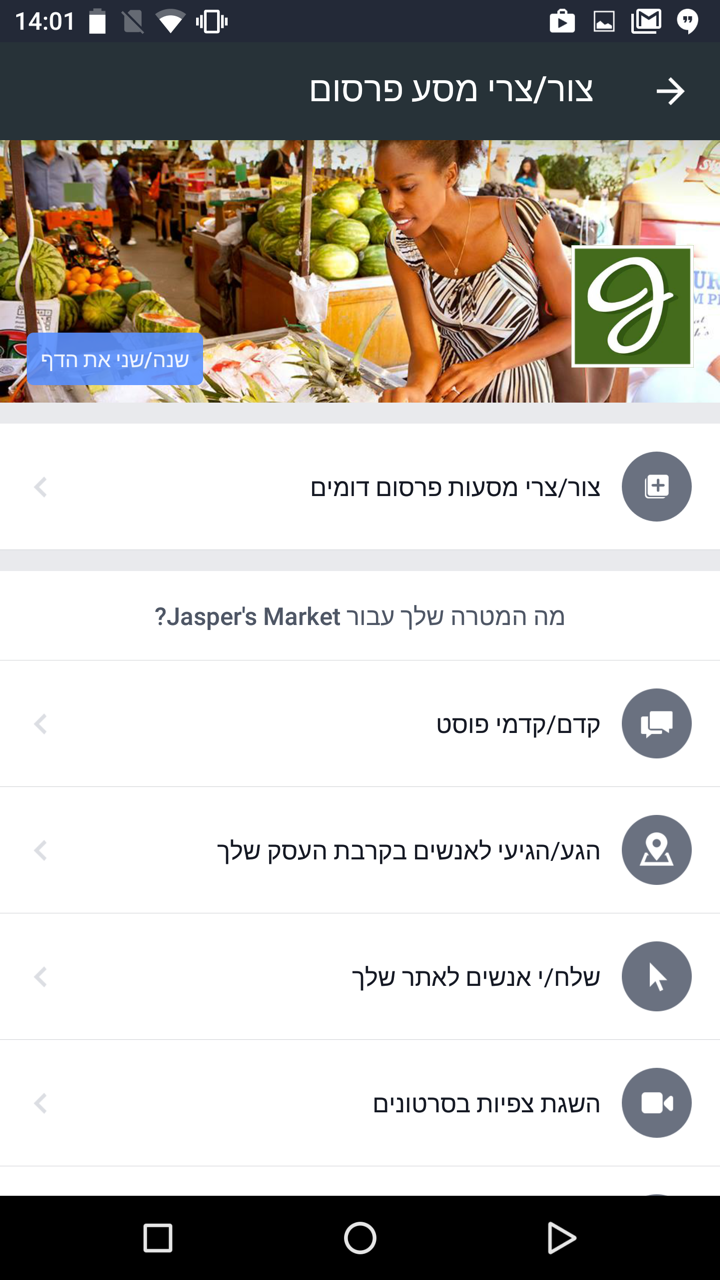Tap the 'שנה/שני את הדף' button
The image size is (720, 1280).
point(115,360)
